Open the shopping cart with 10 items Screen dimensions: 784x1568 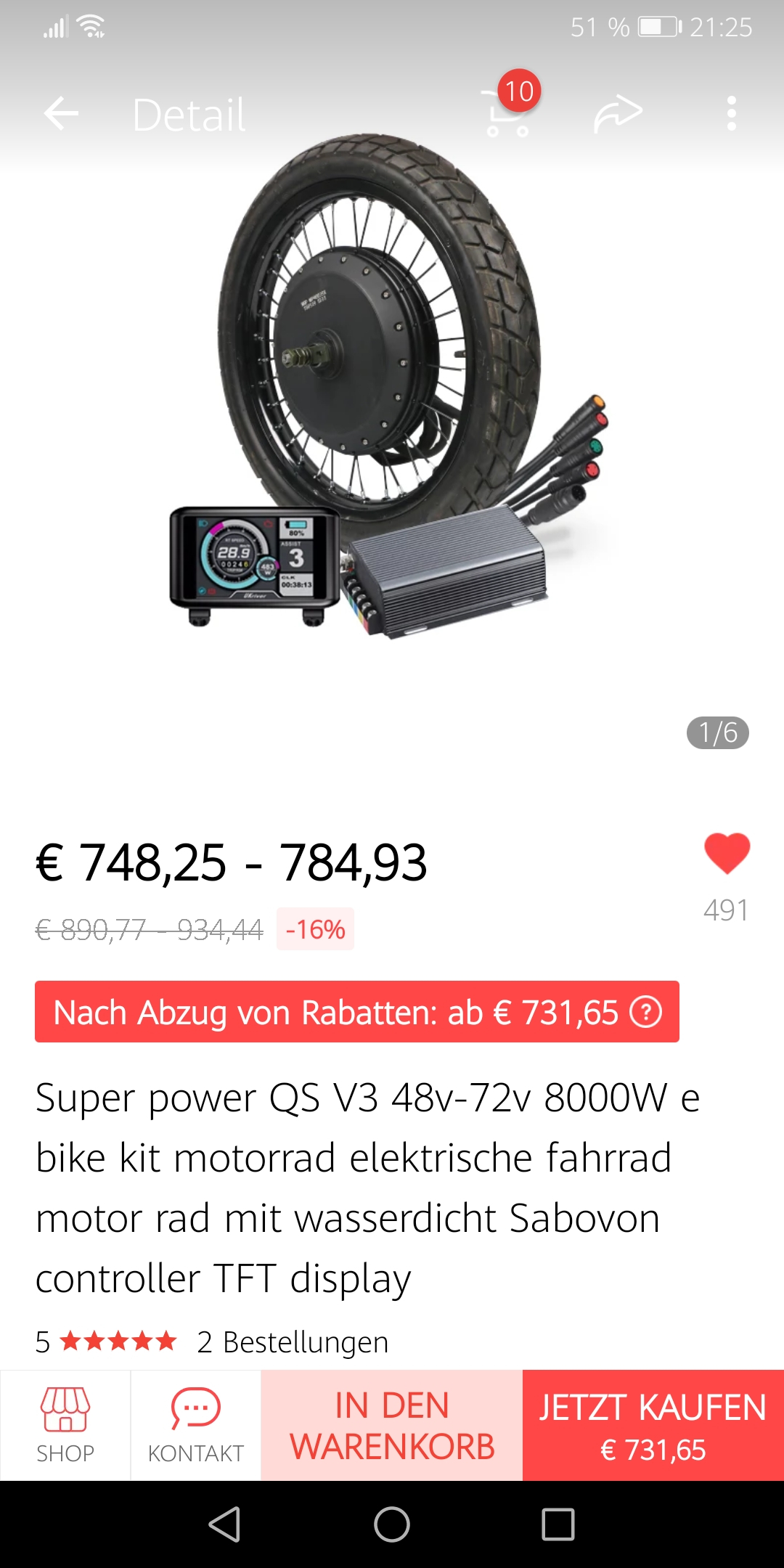tap(508, 113)
